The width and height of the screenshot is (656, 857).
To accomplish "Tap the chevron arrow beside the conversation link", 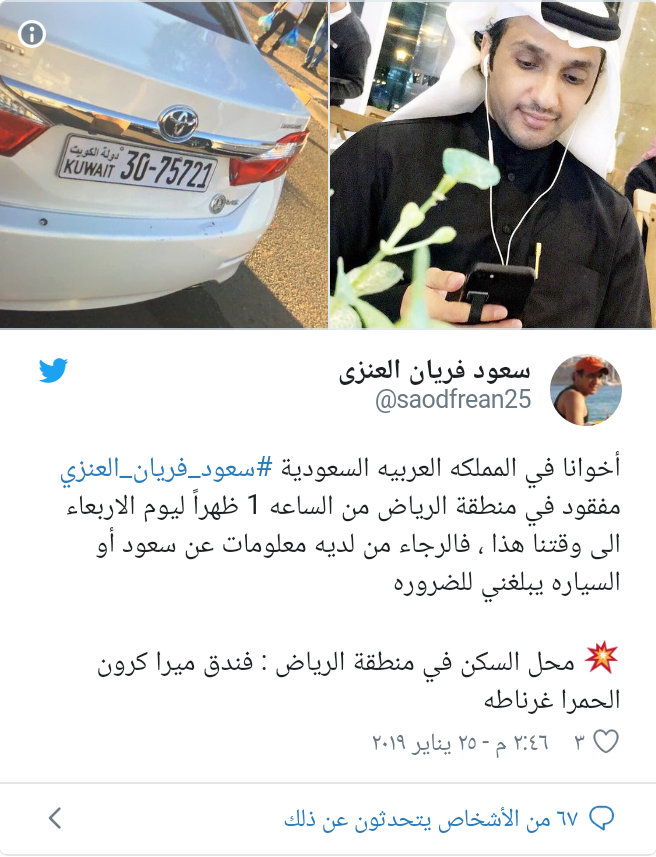I will tap(55, 819).
